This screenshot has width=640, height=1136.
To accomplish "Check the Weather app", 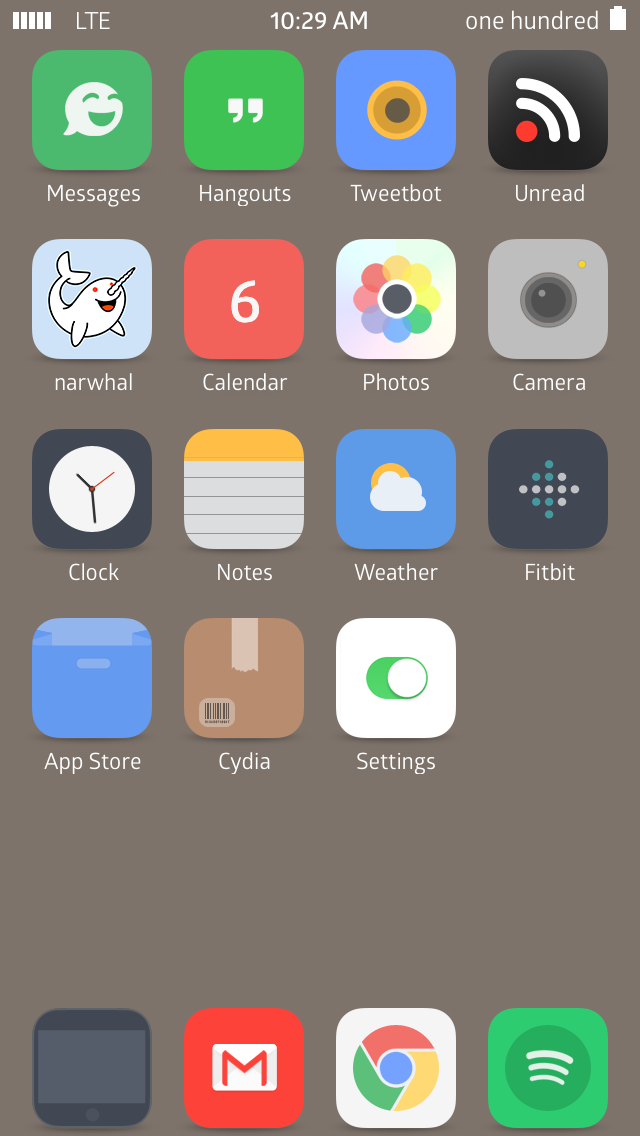I will (396, 489).
